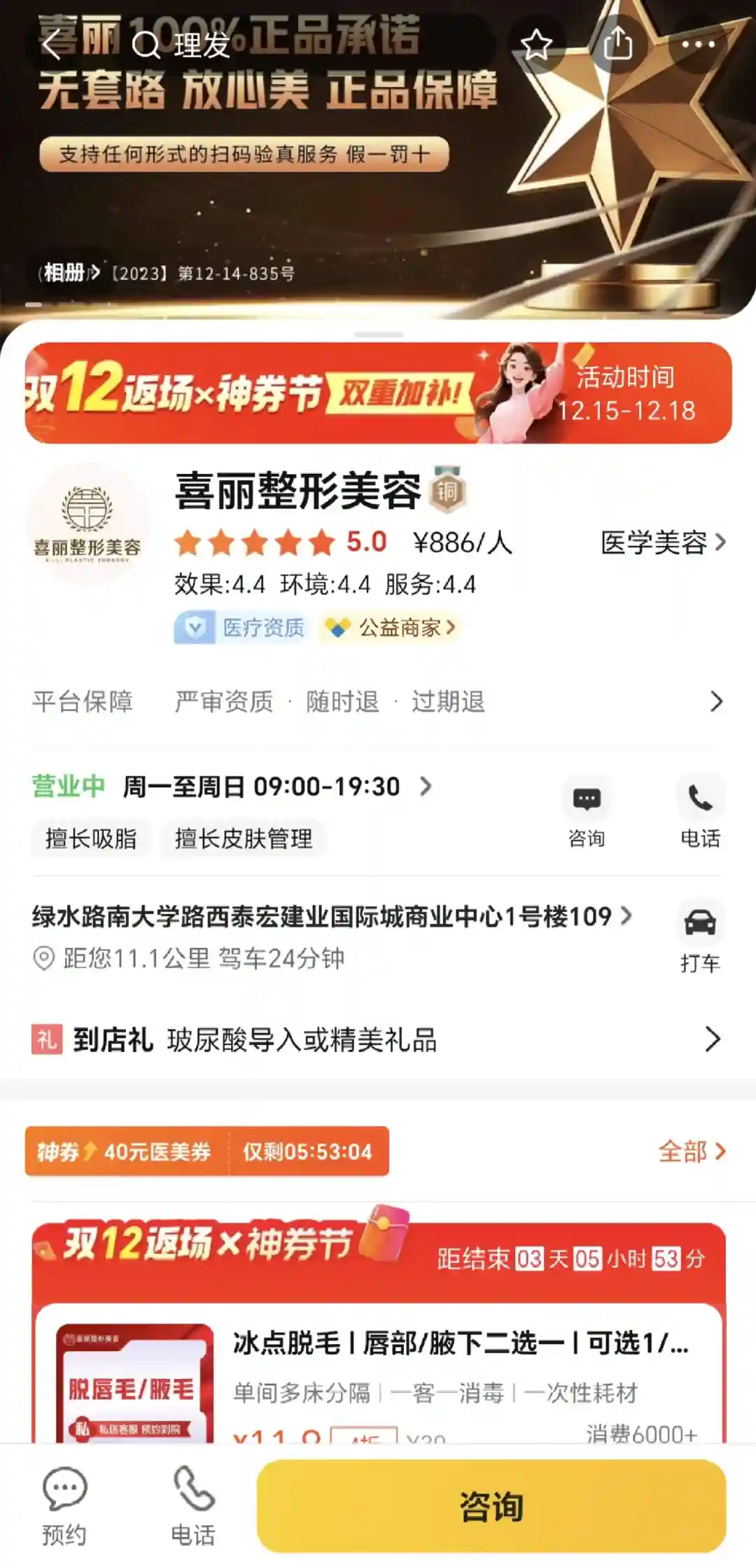
Task: Tap the yellow 咨询 button at bottom
Action: [x=491, y=1506]
